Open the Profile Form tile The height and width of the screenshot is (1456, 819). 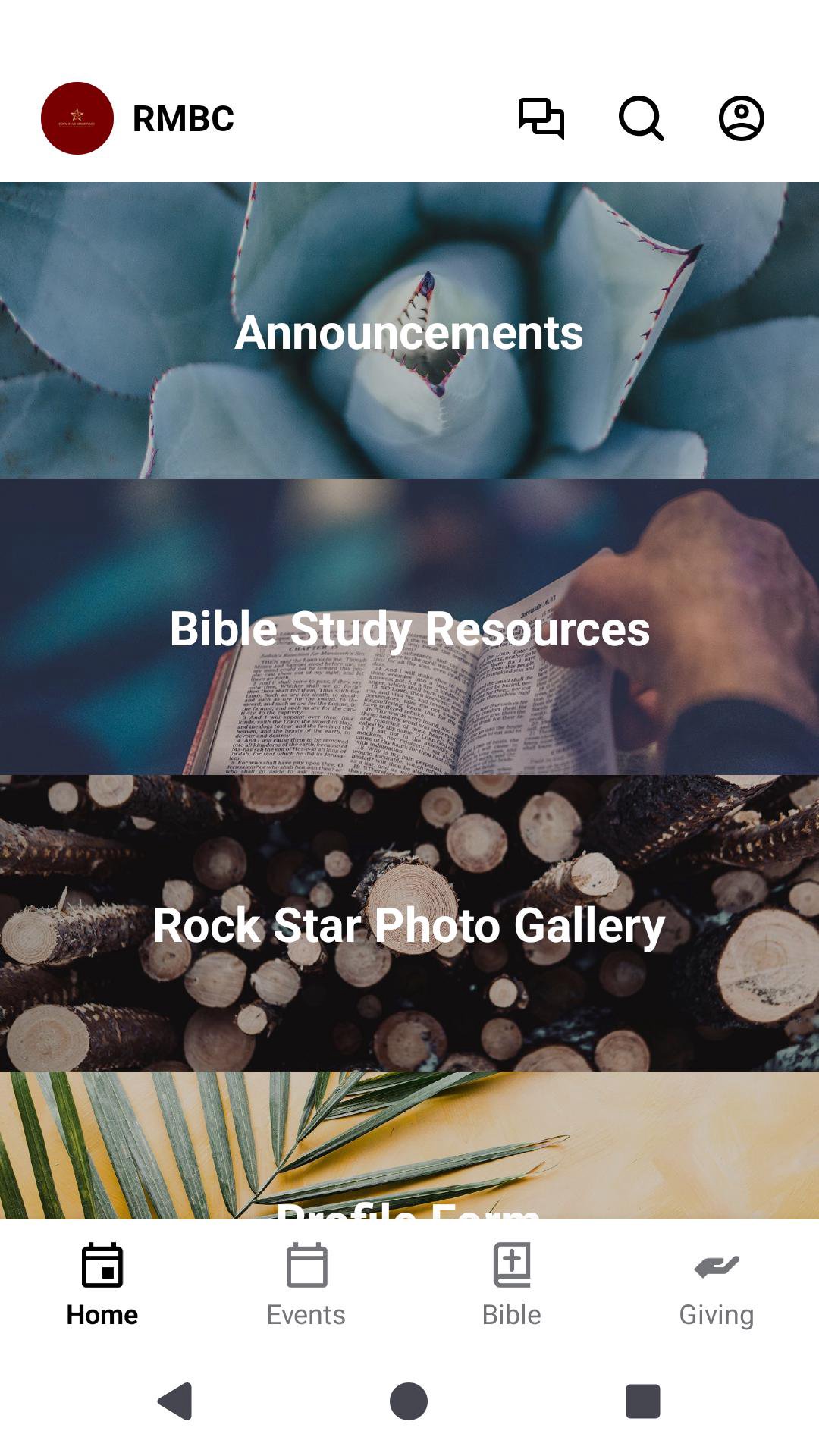coord(409,1153)
